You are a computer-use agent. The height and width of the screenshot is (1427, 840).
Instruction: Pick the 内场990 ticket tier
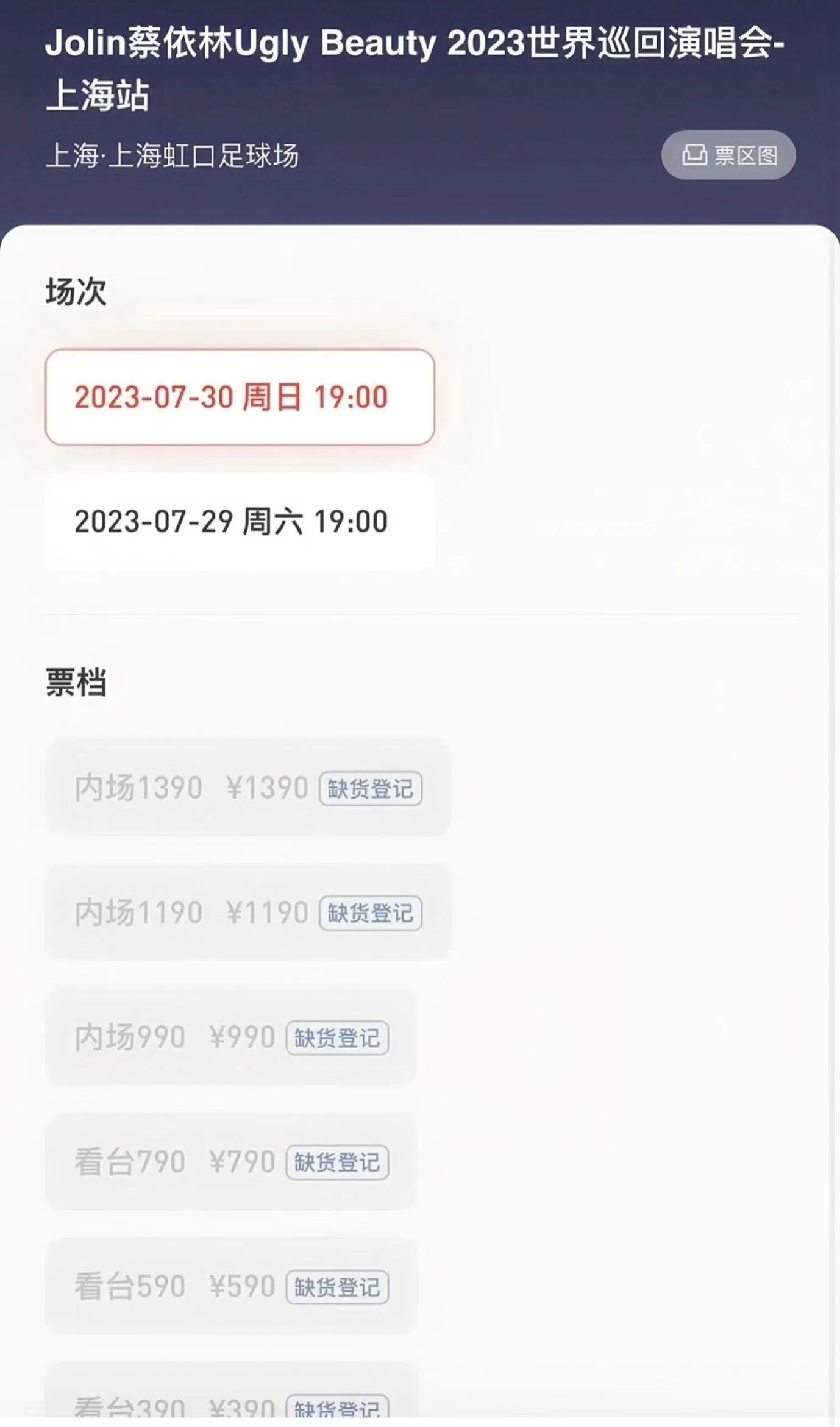pyautogui.click(x=231, y=1037)
